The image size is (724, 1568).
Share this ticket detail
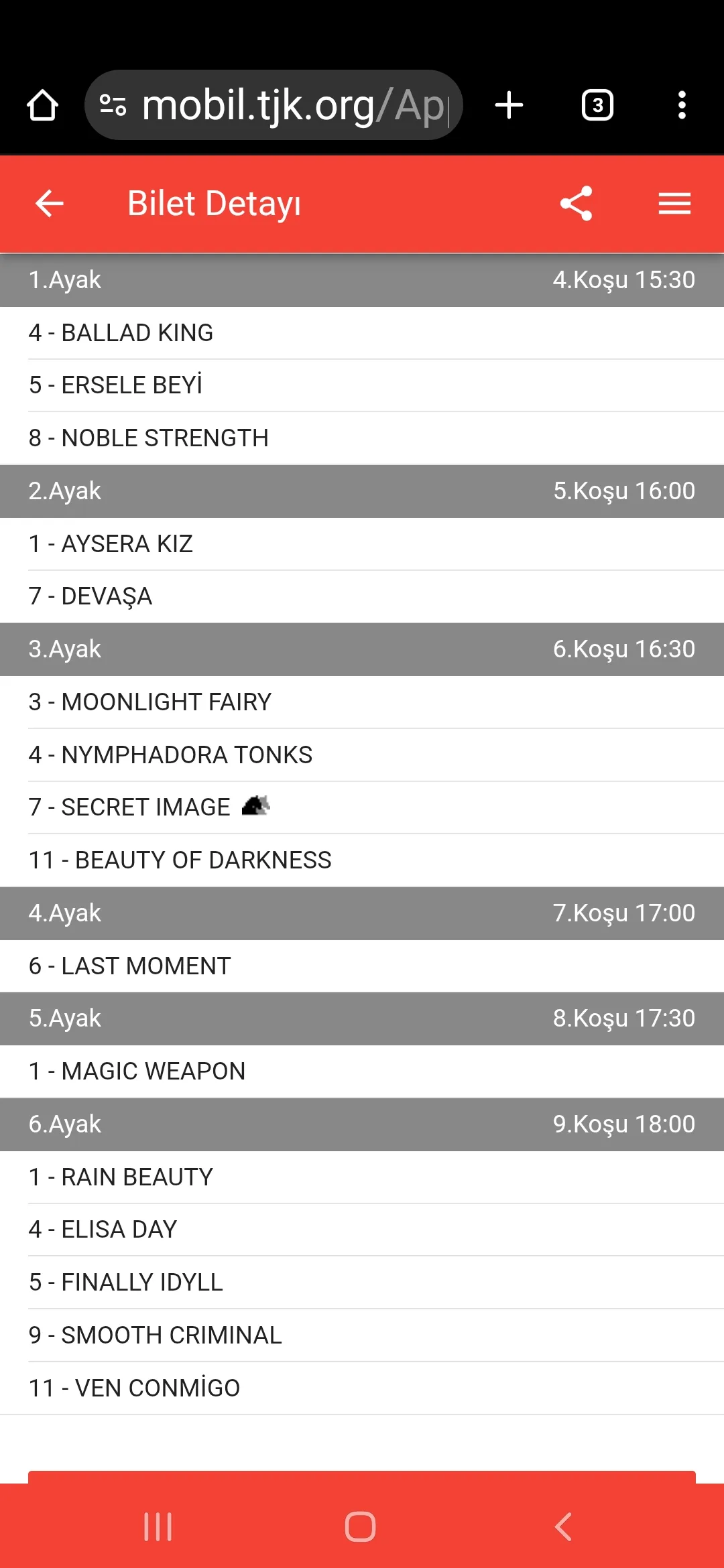577,204
